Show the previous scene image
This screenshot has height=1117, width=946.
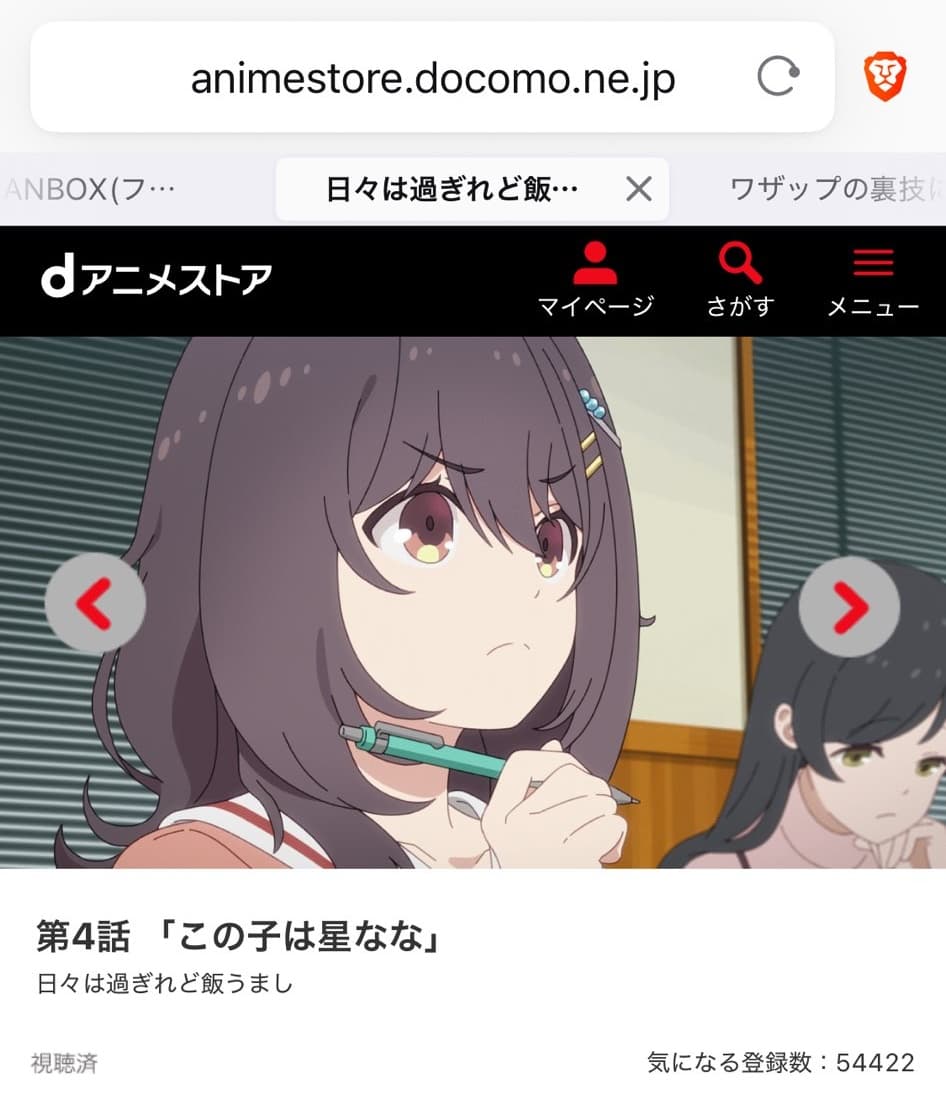(x=95, y=604)
